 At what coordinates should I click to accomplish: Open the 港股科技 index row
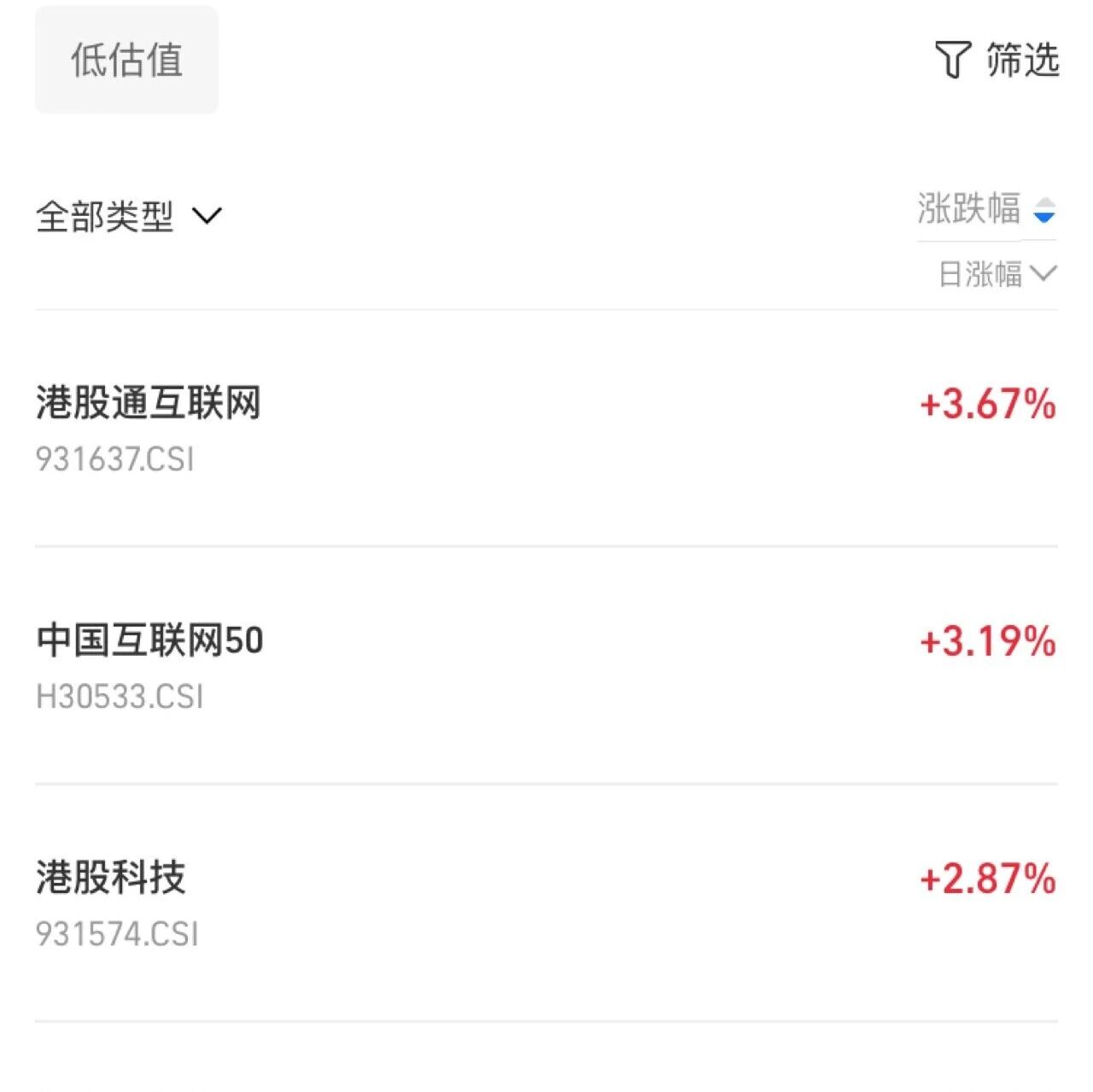546,903
